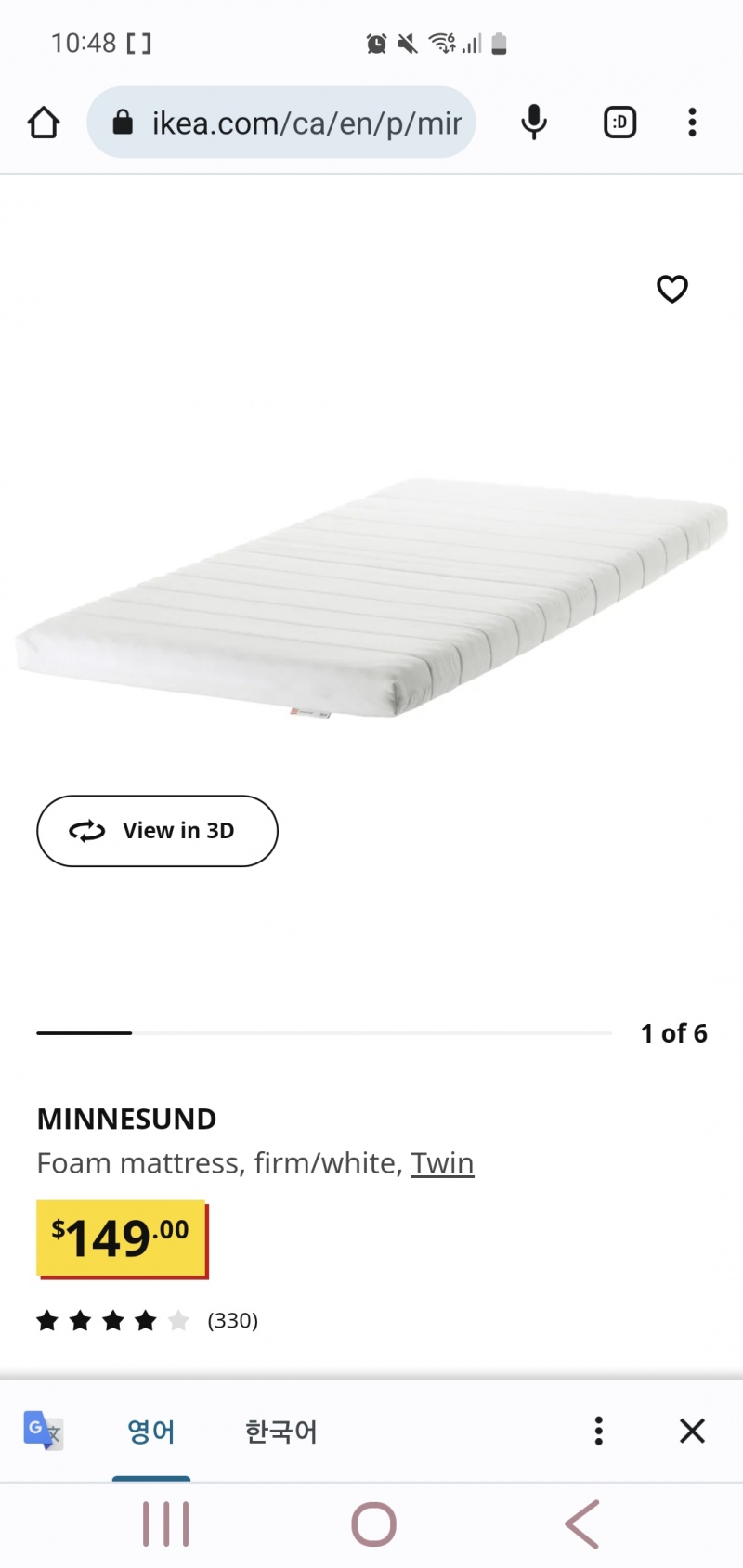Open the tab switcher
The image size is (743, 1568).
(619, 123)
